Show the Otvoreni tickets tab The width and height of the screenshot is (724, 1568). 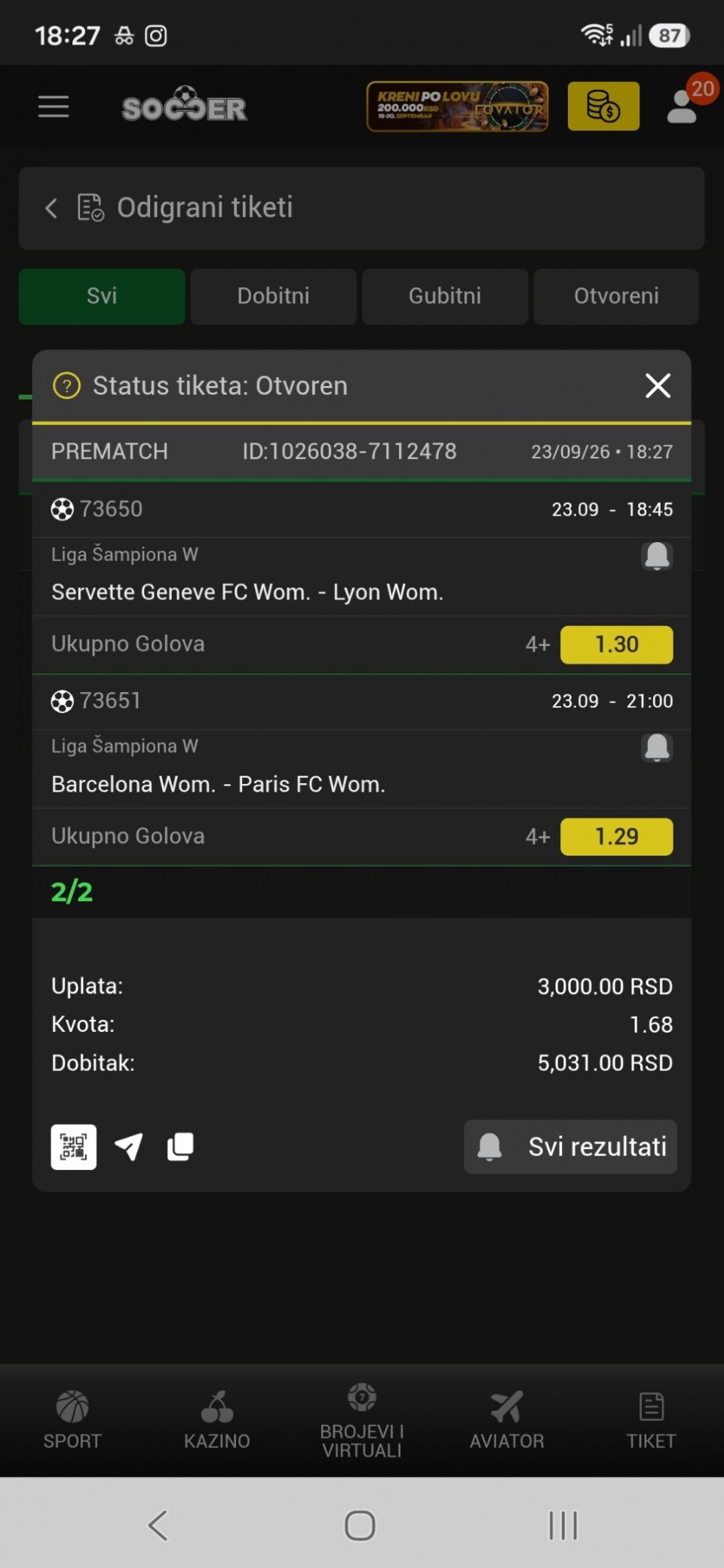point(616,296)
